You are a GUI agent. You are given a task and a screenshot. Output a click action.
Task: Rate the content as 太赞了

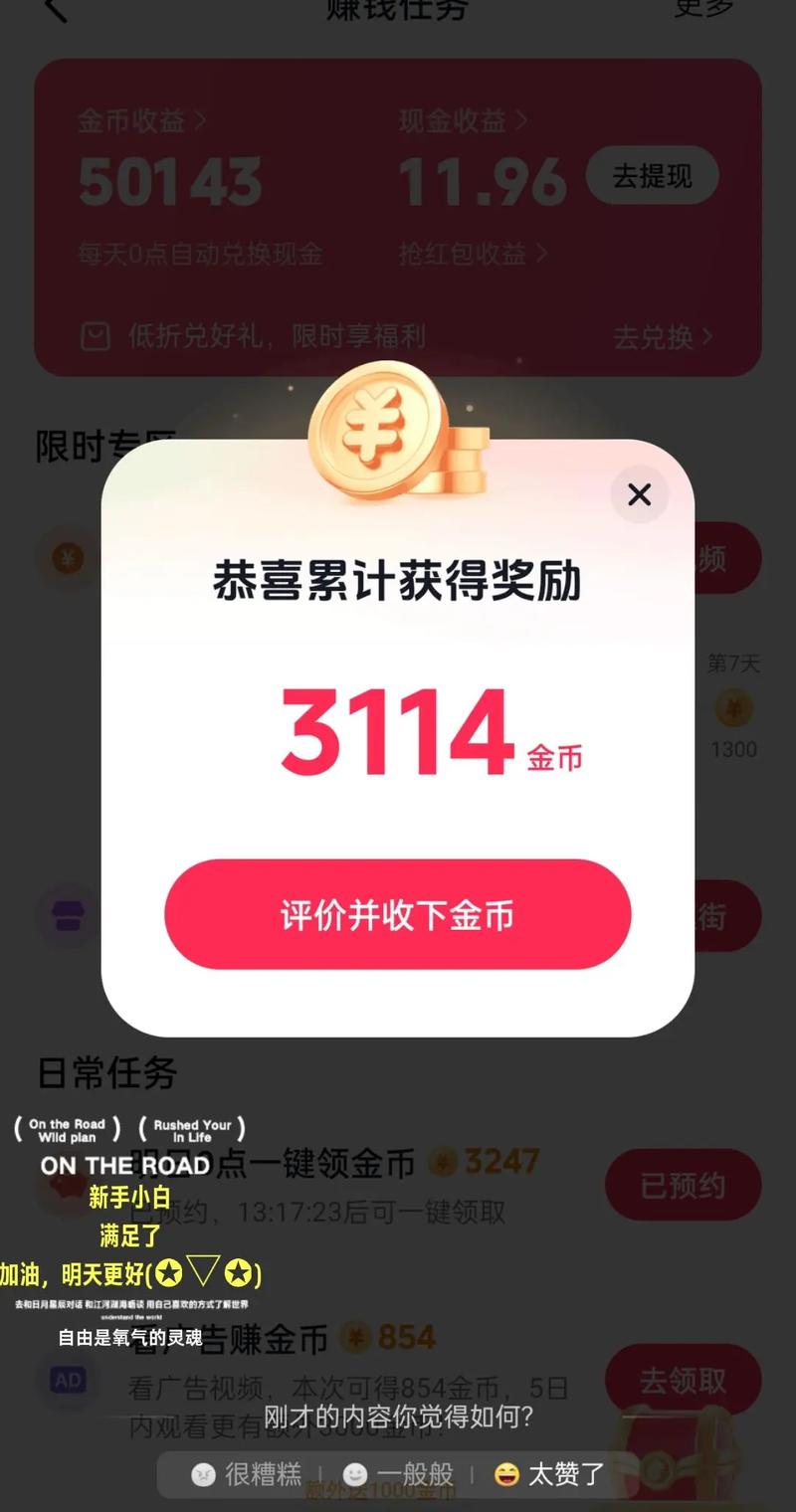(x=549, y=1473)
